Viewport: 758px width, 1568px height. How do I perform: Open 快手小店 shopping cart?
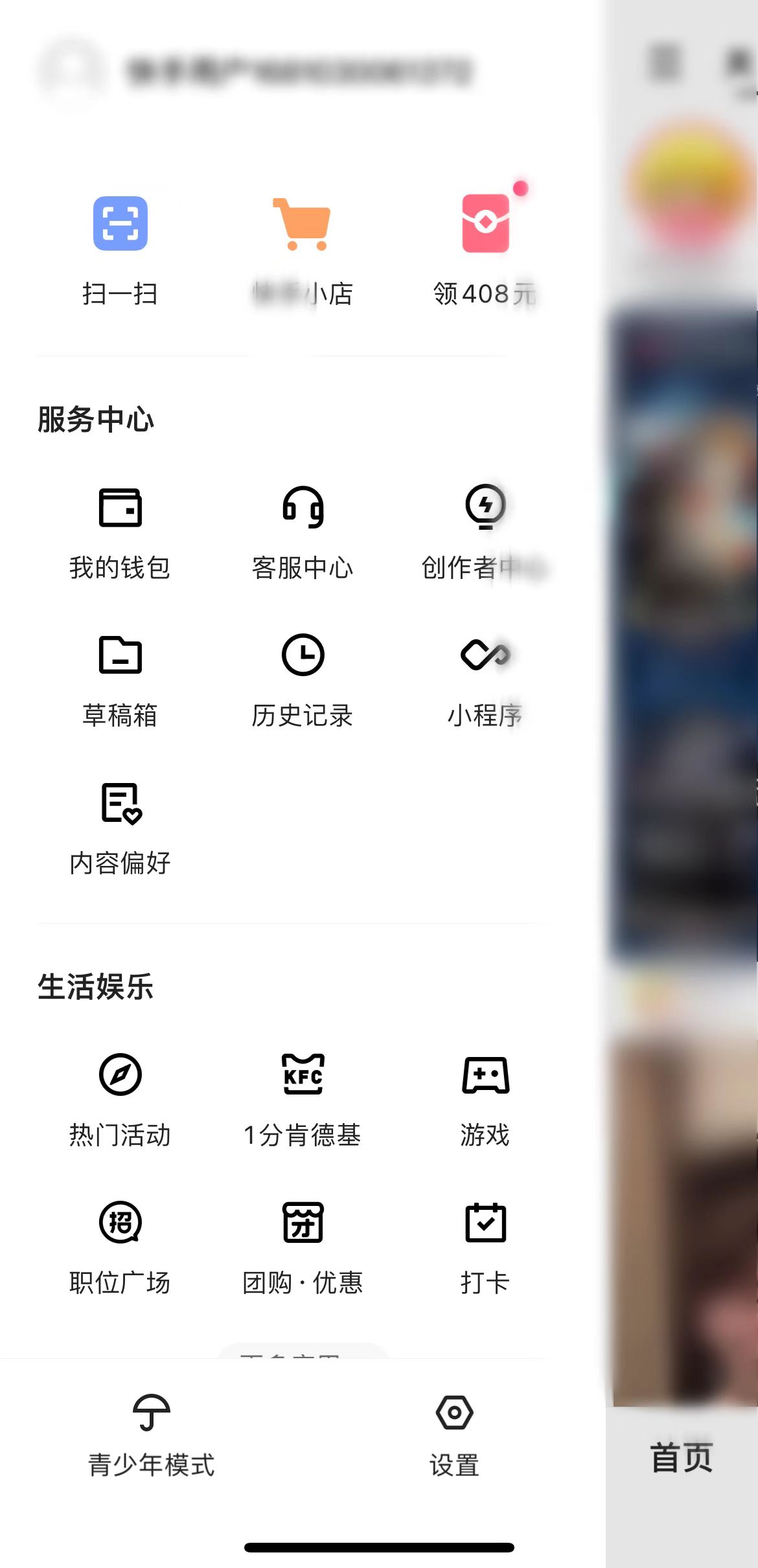301,249
